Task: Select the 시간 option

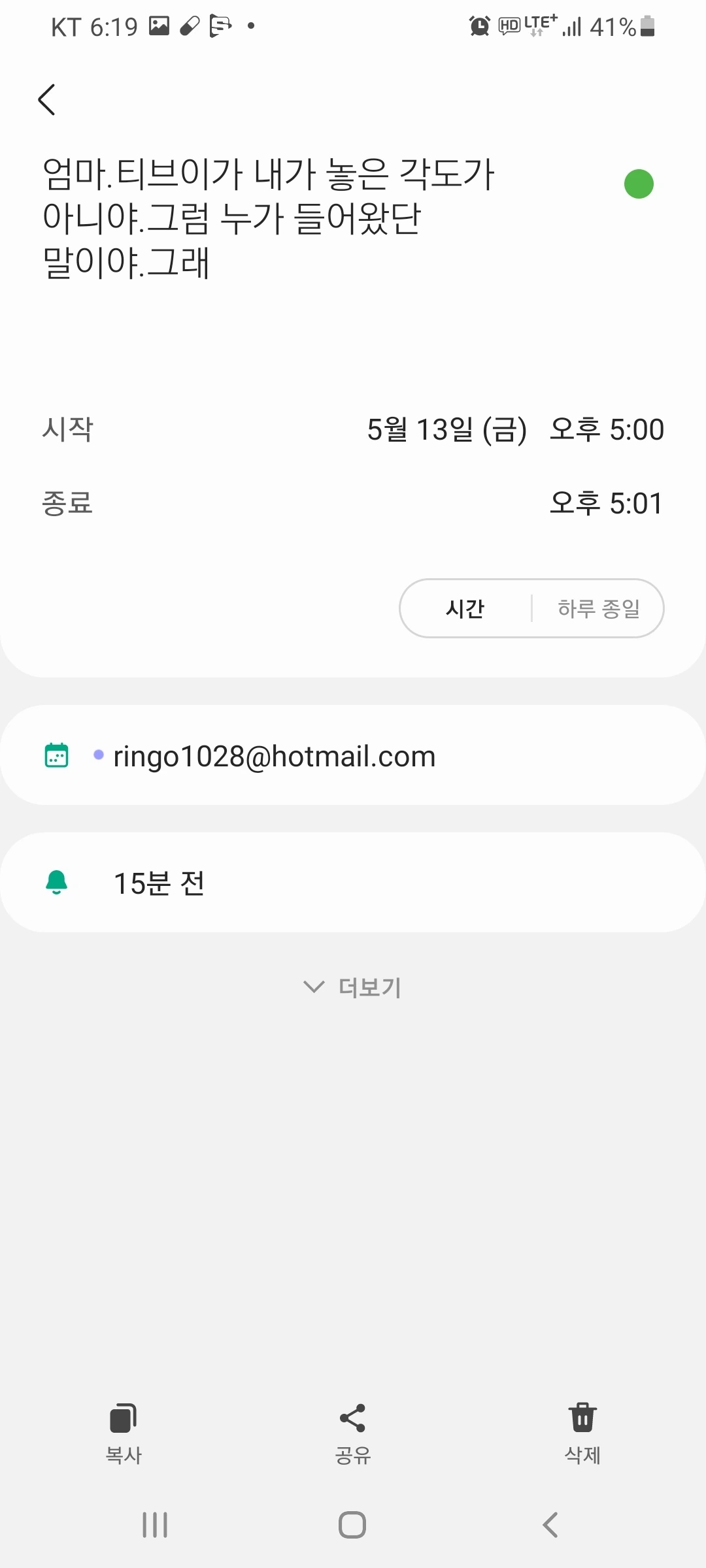Action: (465, 608)
